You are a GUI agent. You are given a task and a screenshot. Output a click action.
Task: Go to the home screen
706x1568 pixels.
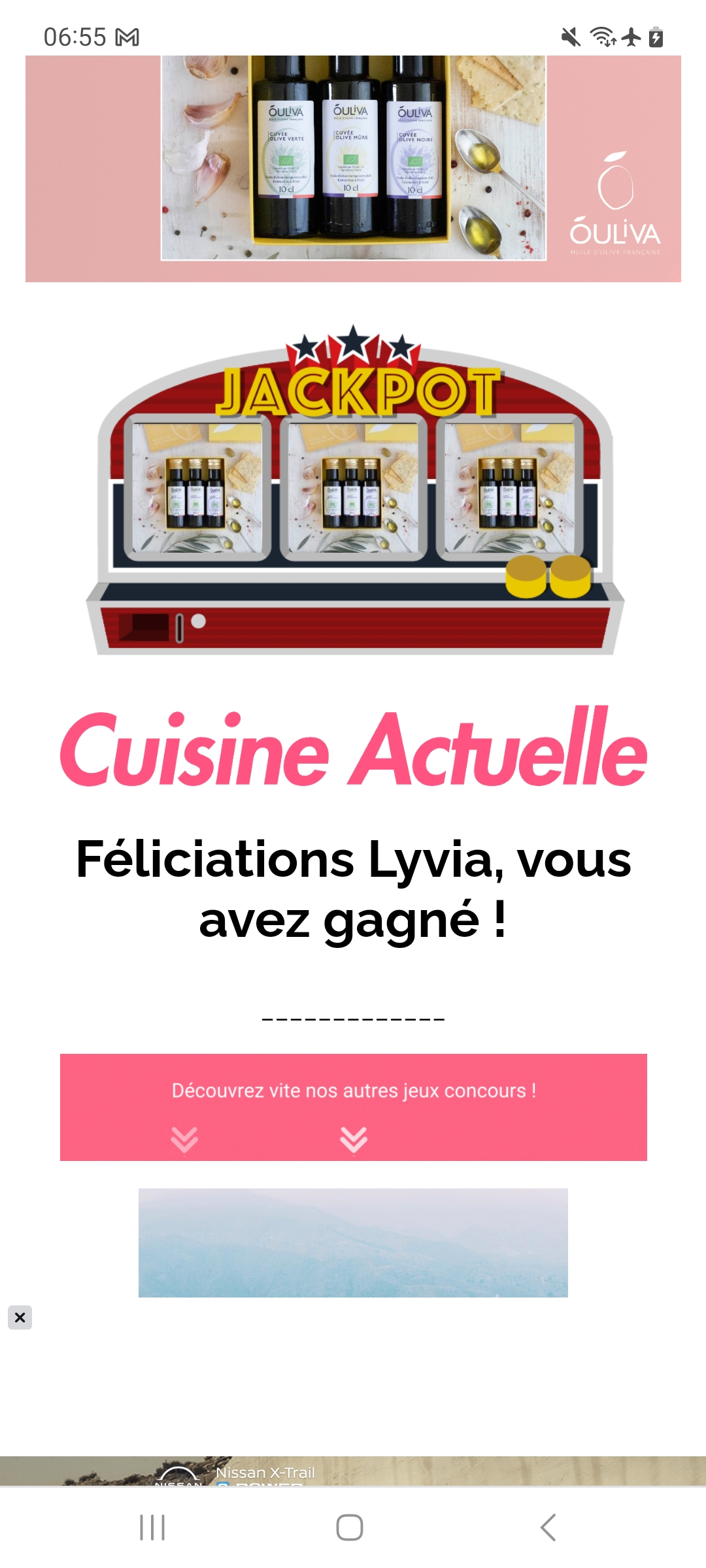pyautogui.click(x=350, y=1527)
